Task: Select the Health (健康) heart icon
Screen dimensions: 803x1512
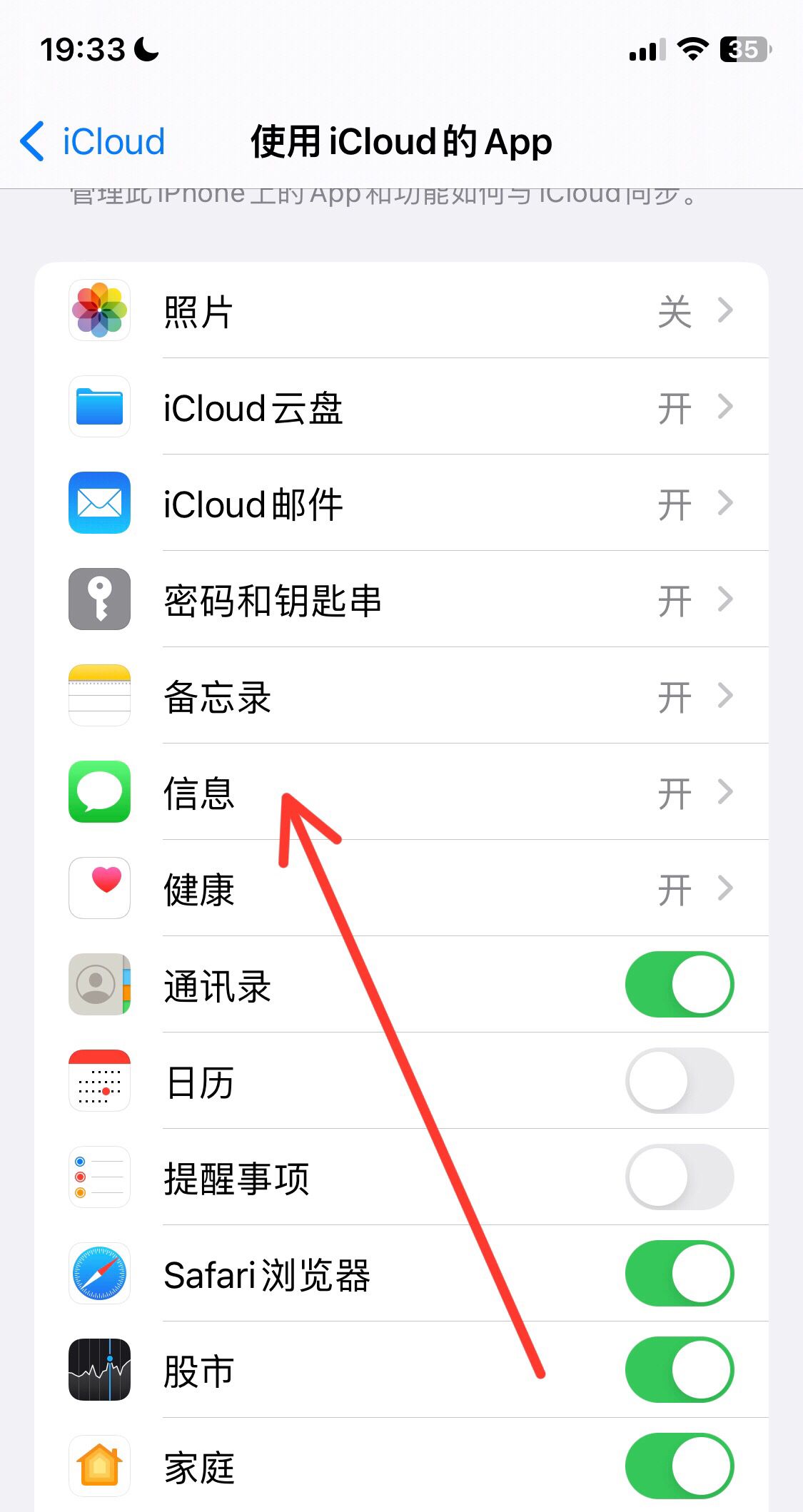Action: pos(99,889)
